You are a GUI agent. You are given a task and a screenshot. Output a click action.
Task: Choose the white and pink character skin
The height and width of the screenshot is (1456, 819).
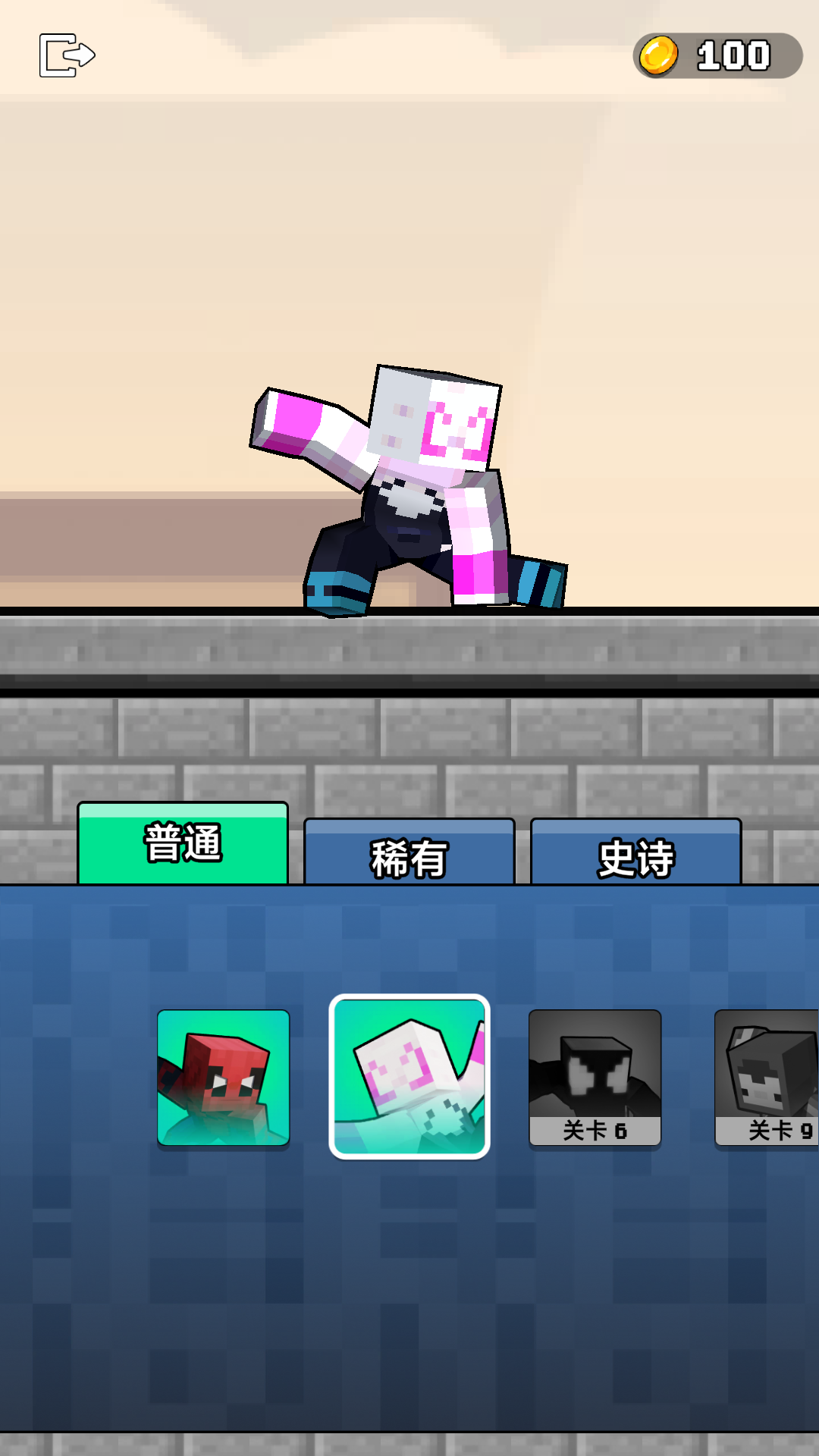tap(409, 1077)
